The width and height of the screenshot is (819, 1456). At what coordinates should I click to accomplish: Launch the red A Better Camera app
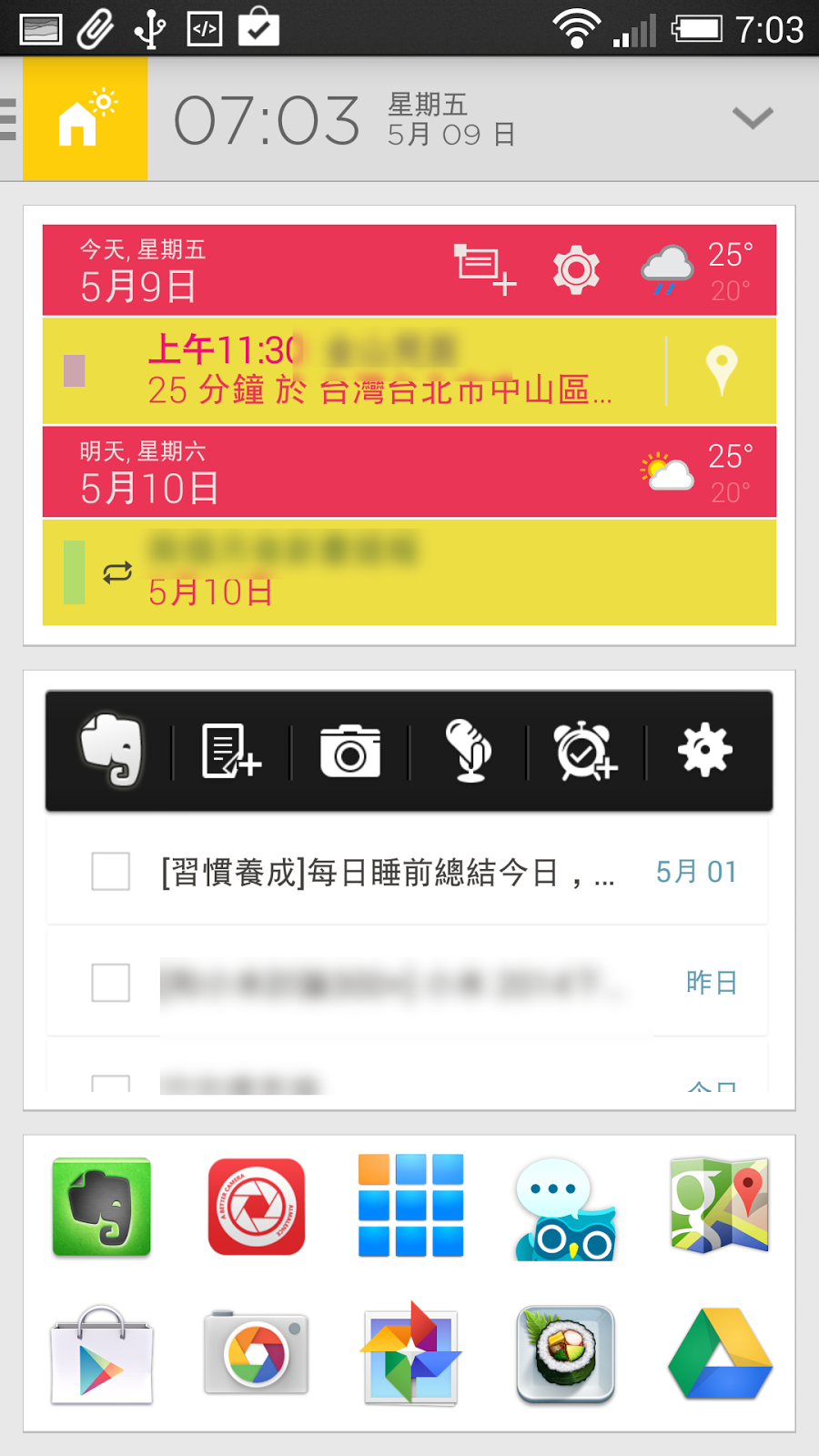[257, 1207]
